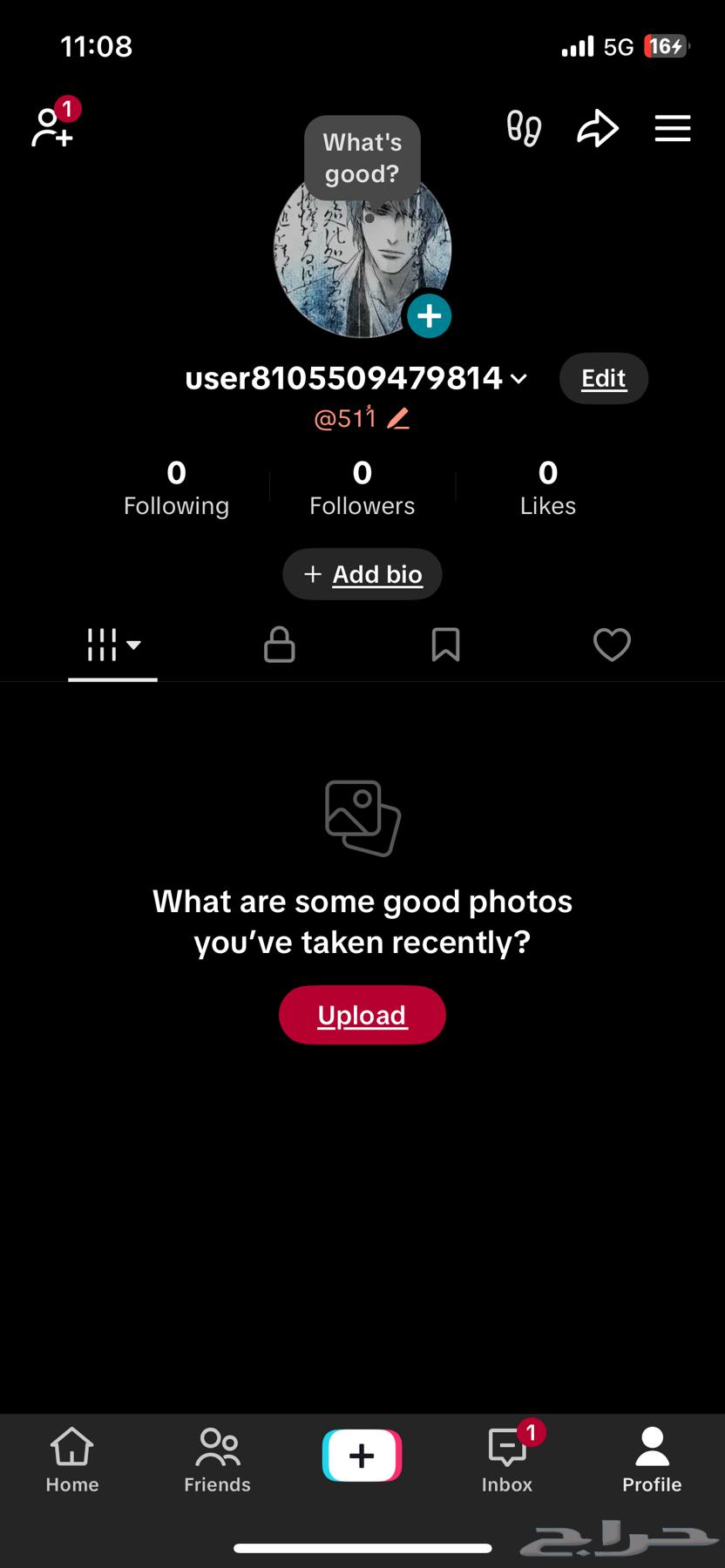Expand the account switcher next to username
Image resolution: width=725 pixels, height=1568 pixels.
(519, 379)
